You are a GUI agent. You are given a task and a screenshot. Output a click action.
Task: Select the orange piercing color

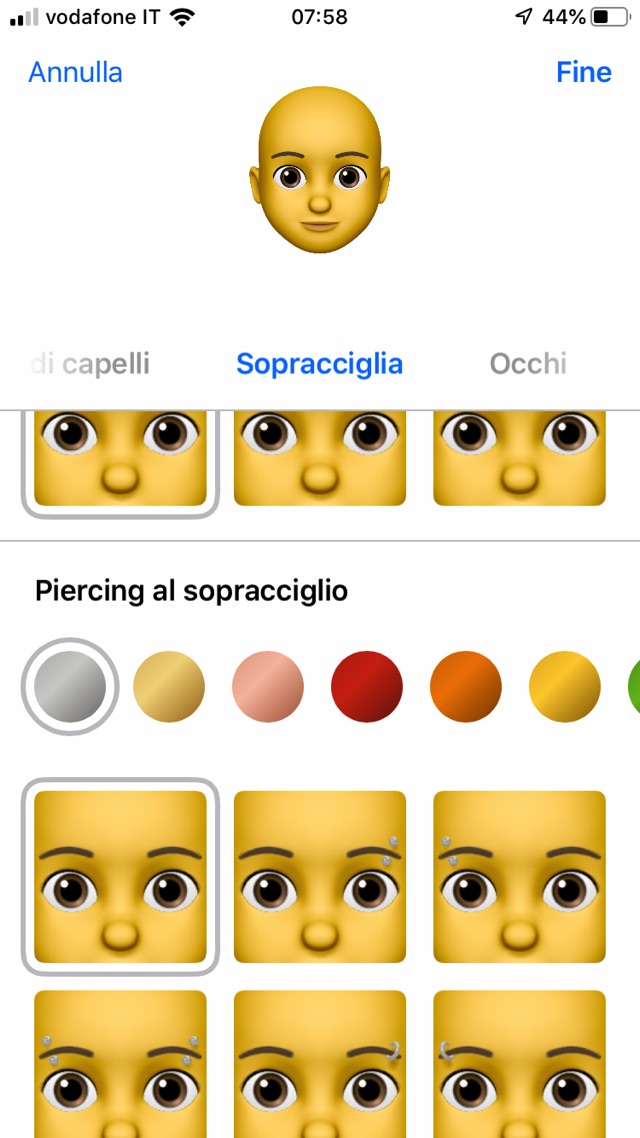coord(466,687)
